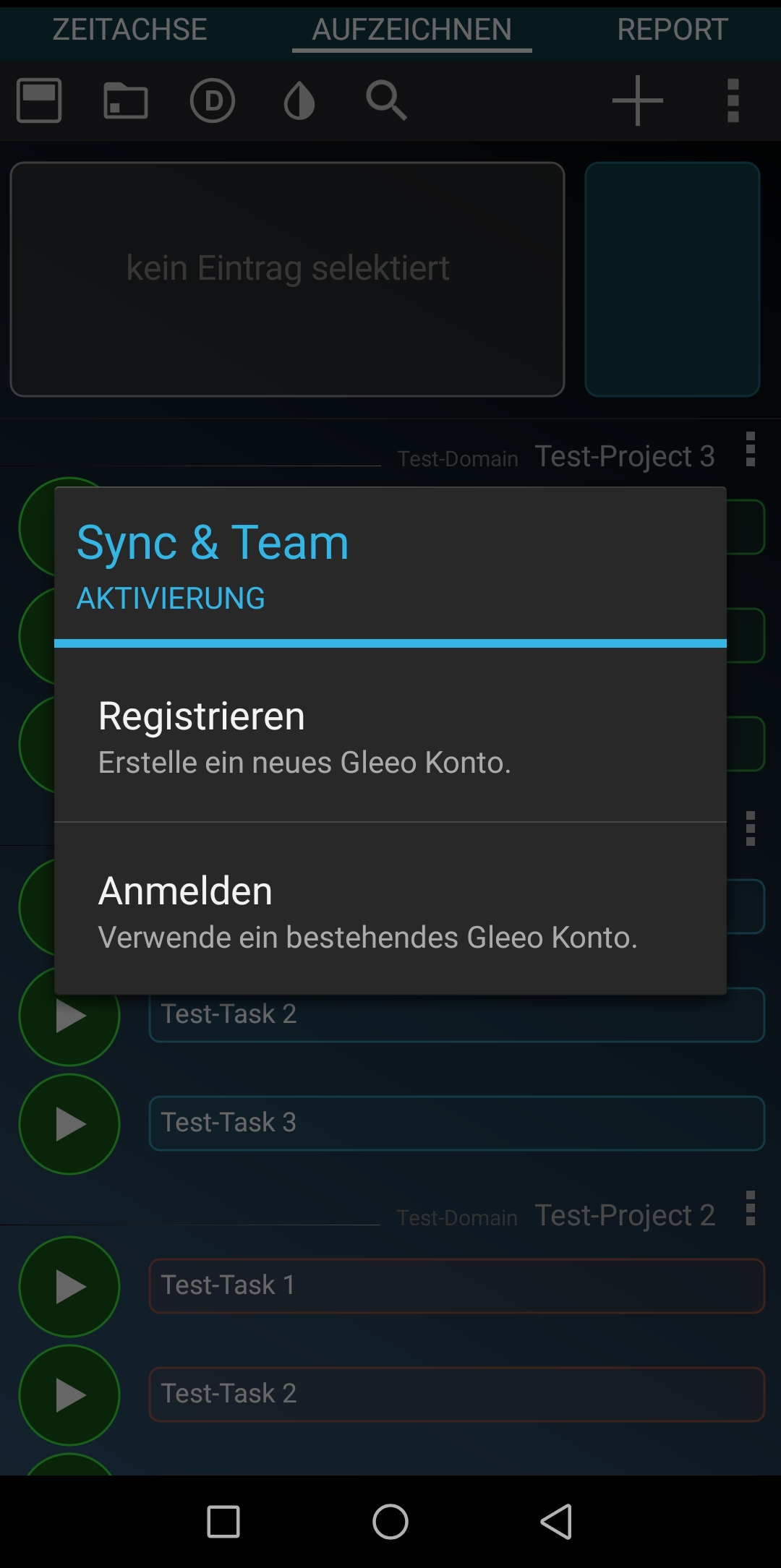Tap the window layout icon
This screenshot has height=1568, width=781.
pyautogui.click(x=39, y=100)
